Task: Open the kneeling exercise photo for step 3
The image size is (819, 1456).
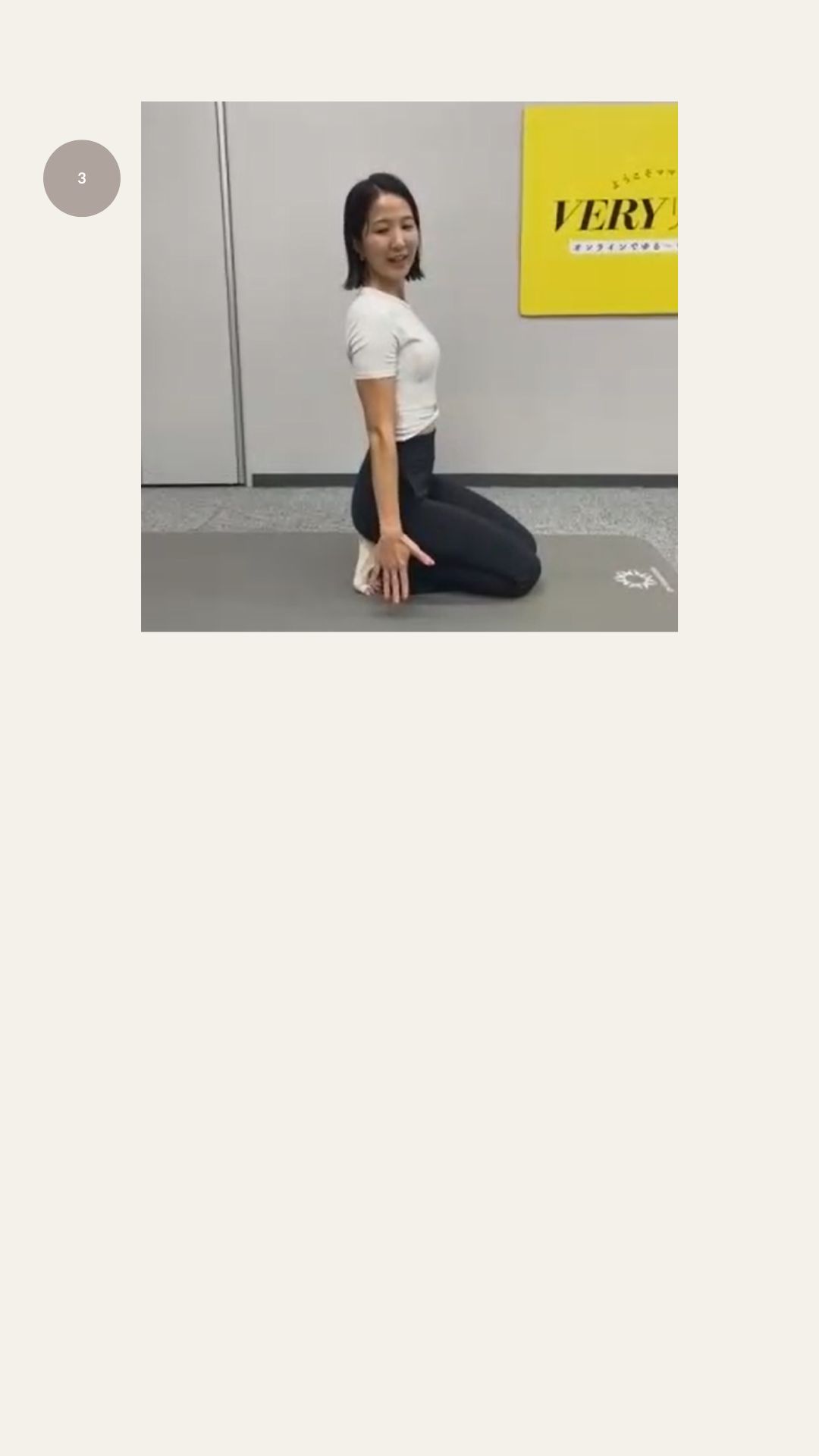Action: [409, 366]
